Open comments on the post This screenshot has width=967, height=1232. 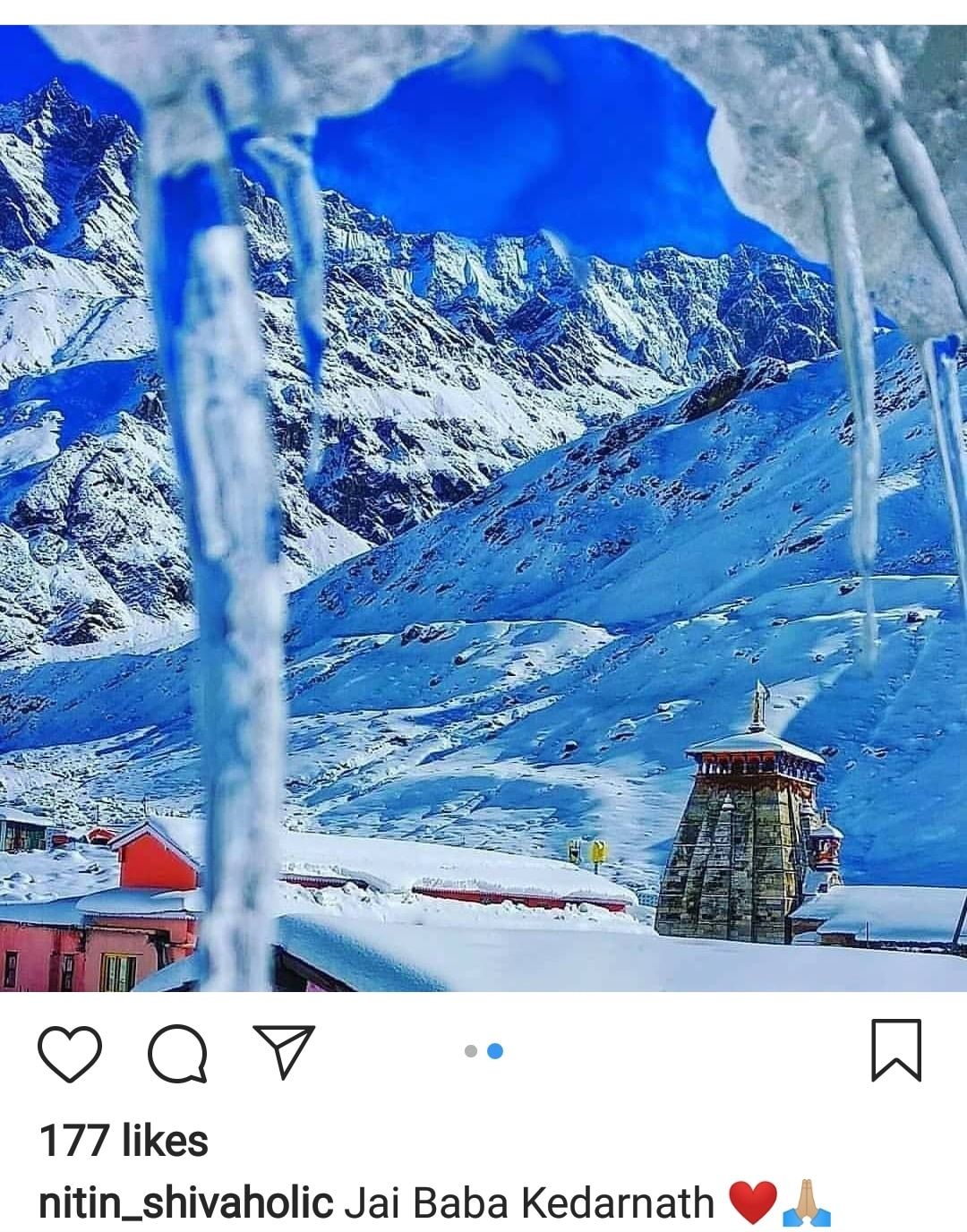[x=177, y=1053]
